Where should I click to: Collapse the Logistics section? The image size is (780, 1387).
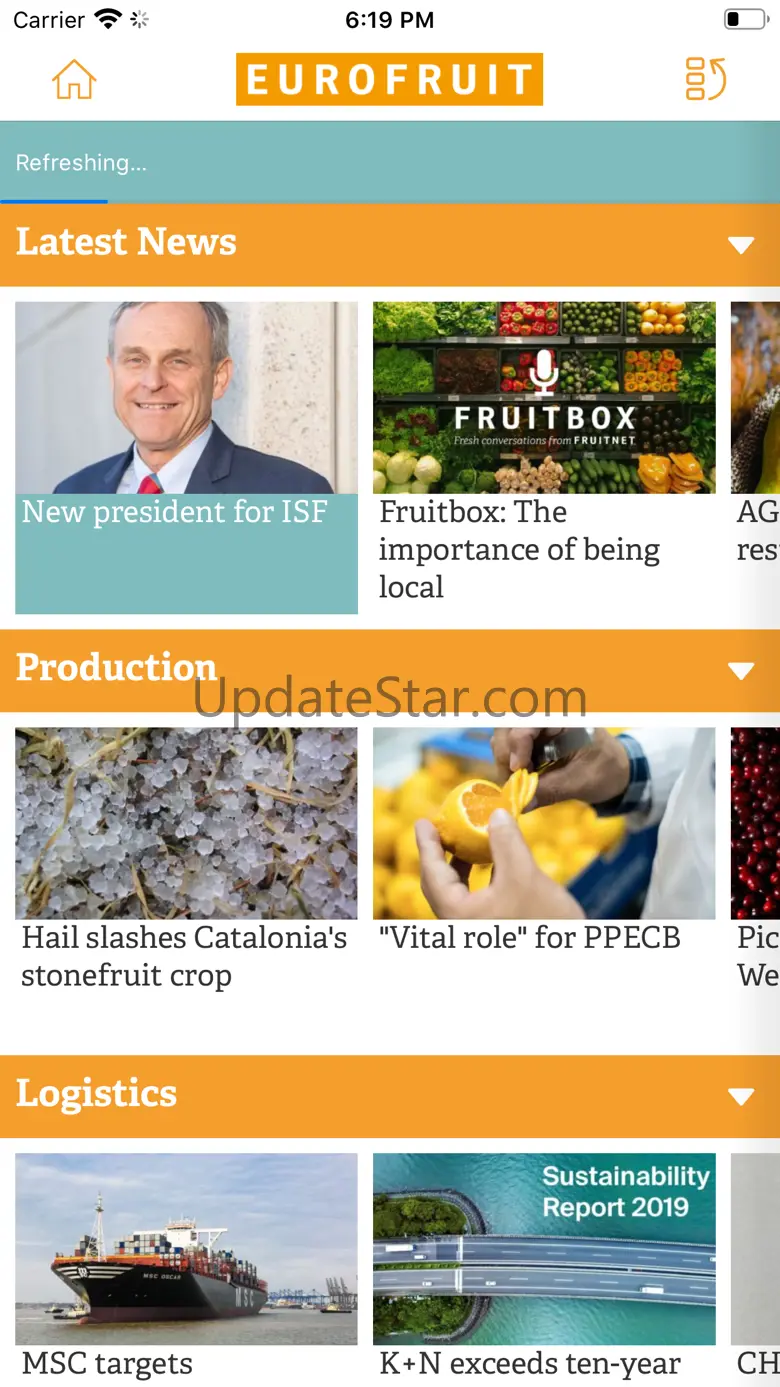pos(741,1097)
